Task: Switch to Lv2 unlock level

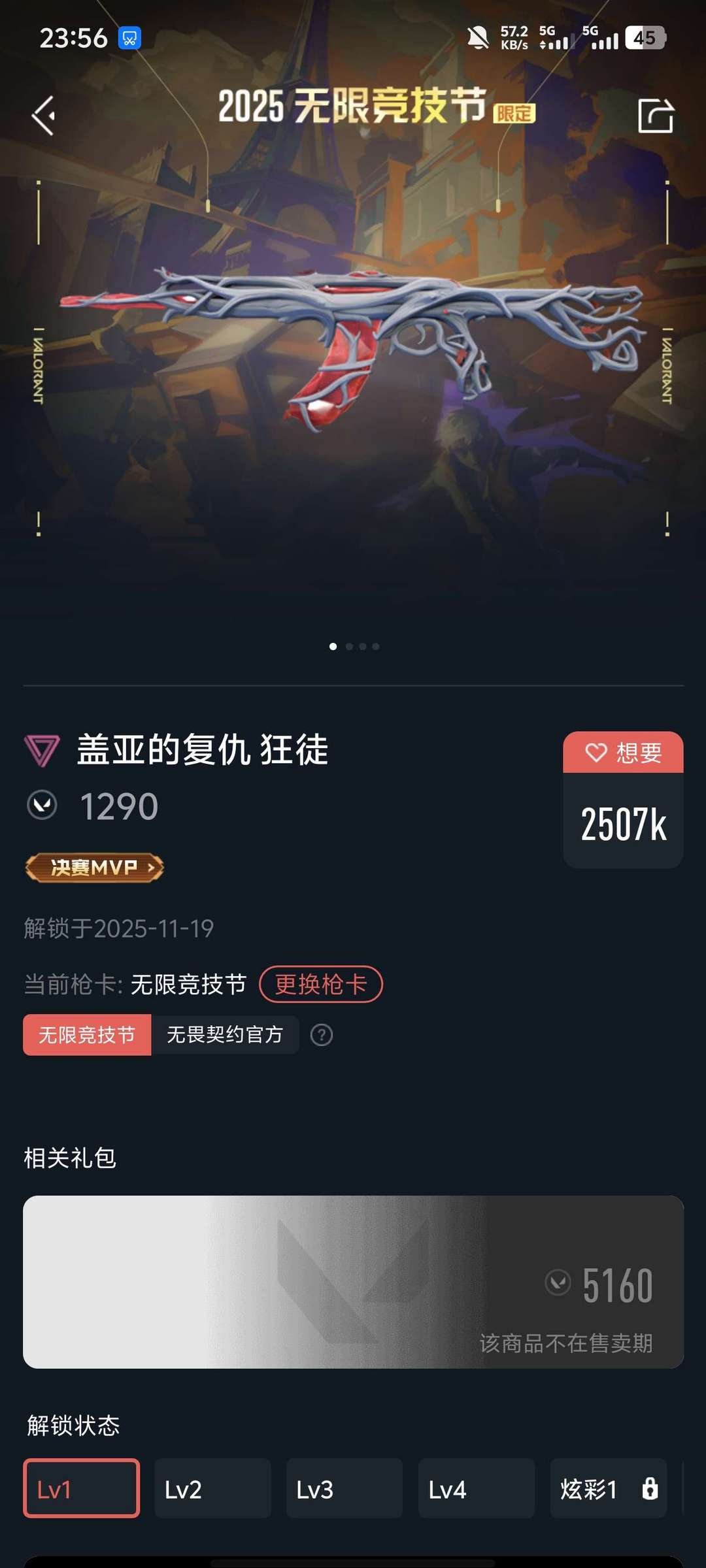Action: [x=212, y=1488]
